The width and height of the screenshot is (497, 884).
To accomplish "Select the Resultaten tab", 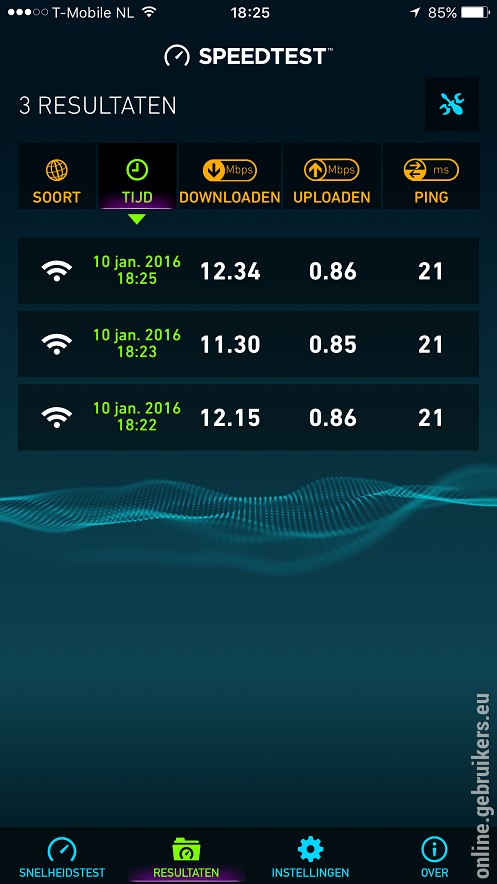I will (187, 857).
